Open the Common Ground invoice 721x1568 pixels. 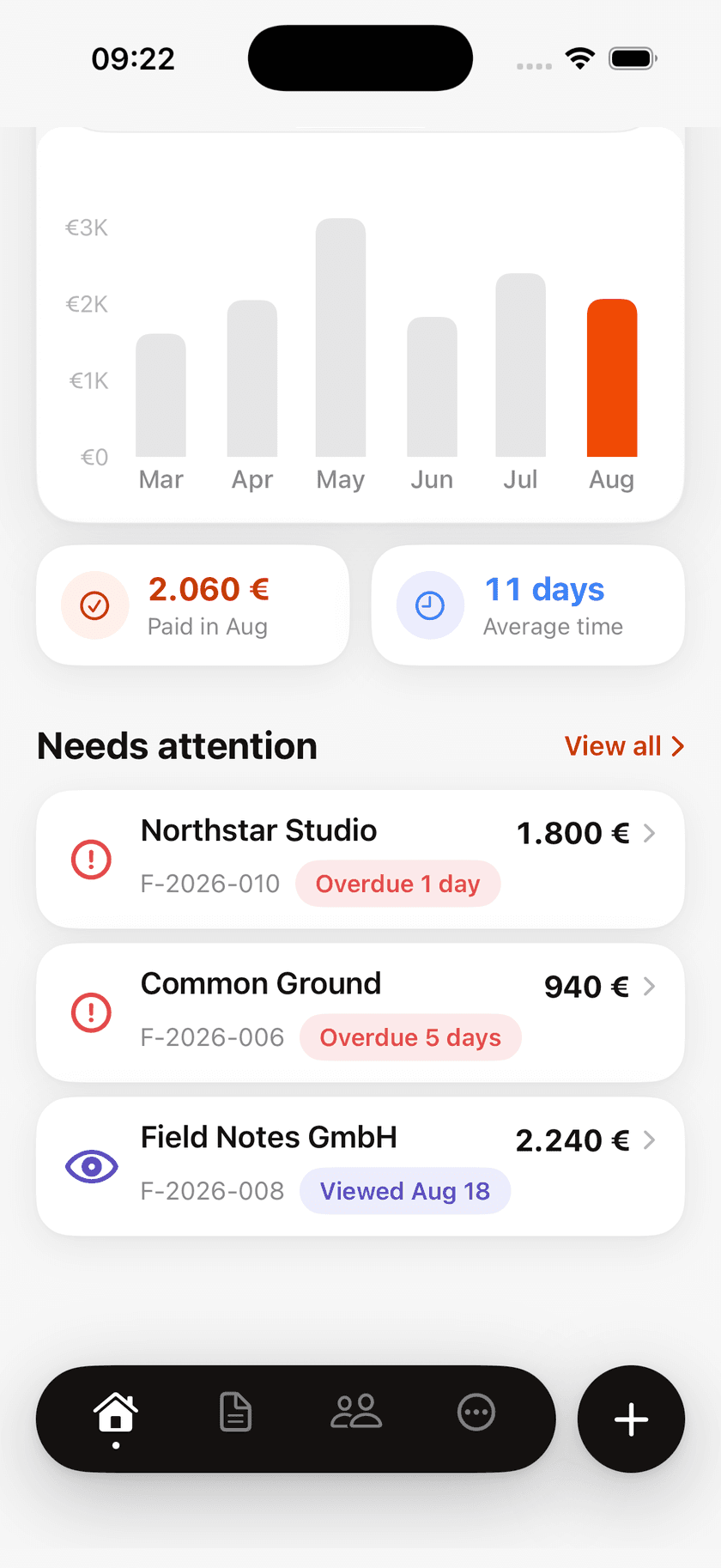[x=360, y=1012]
